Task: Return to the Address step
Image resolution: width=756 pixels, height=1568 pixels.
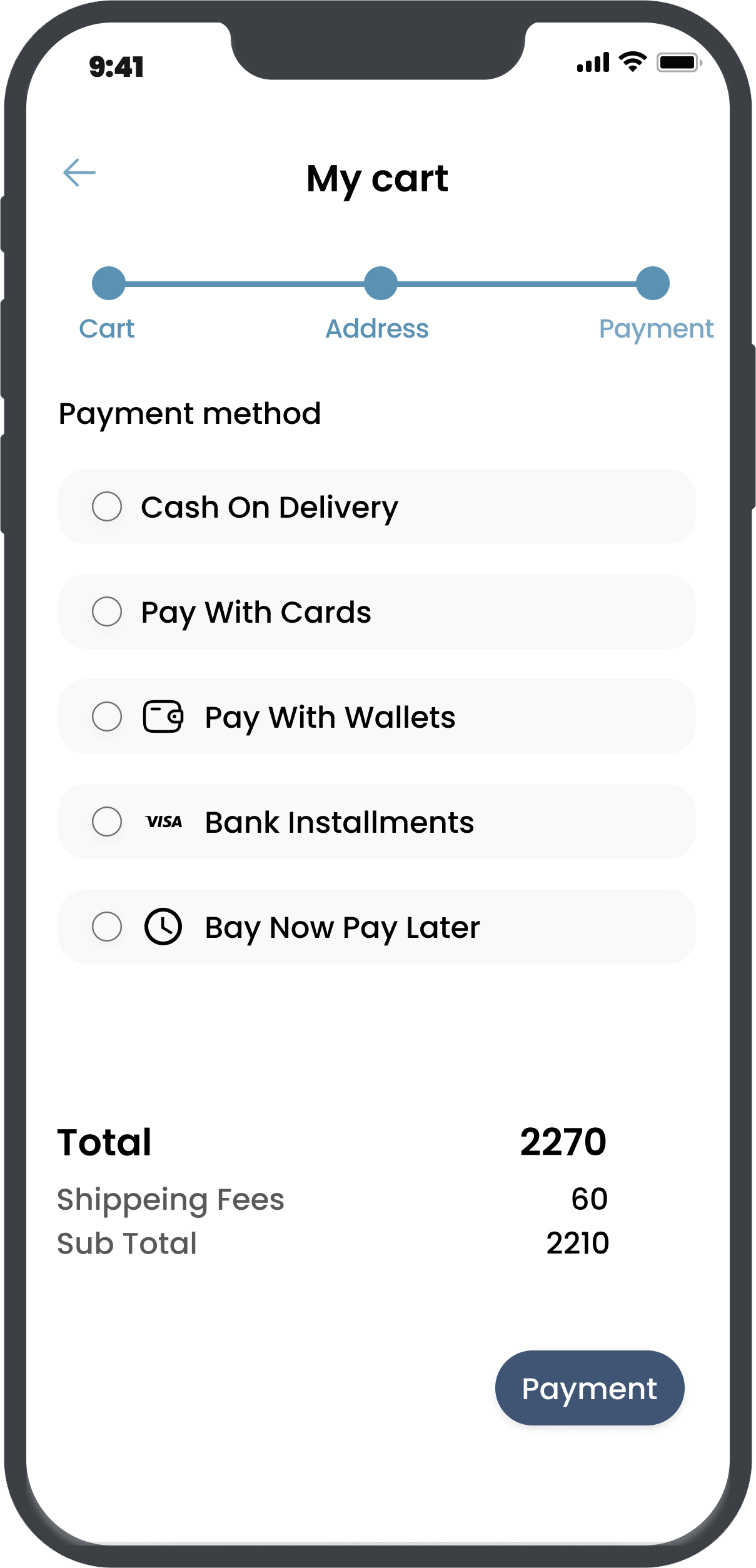Action: pyautogui.click(x=380, y=284)
